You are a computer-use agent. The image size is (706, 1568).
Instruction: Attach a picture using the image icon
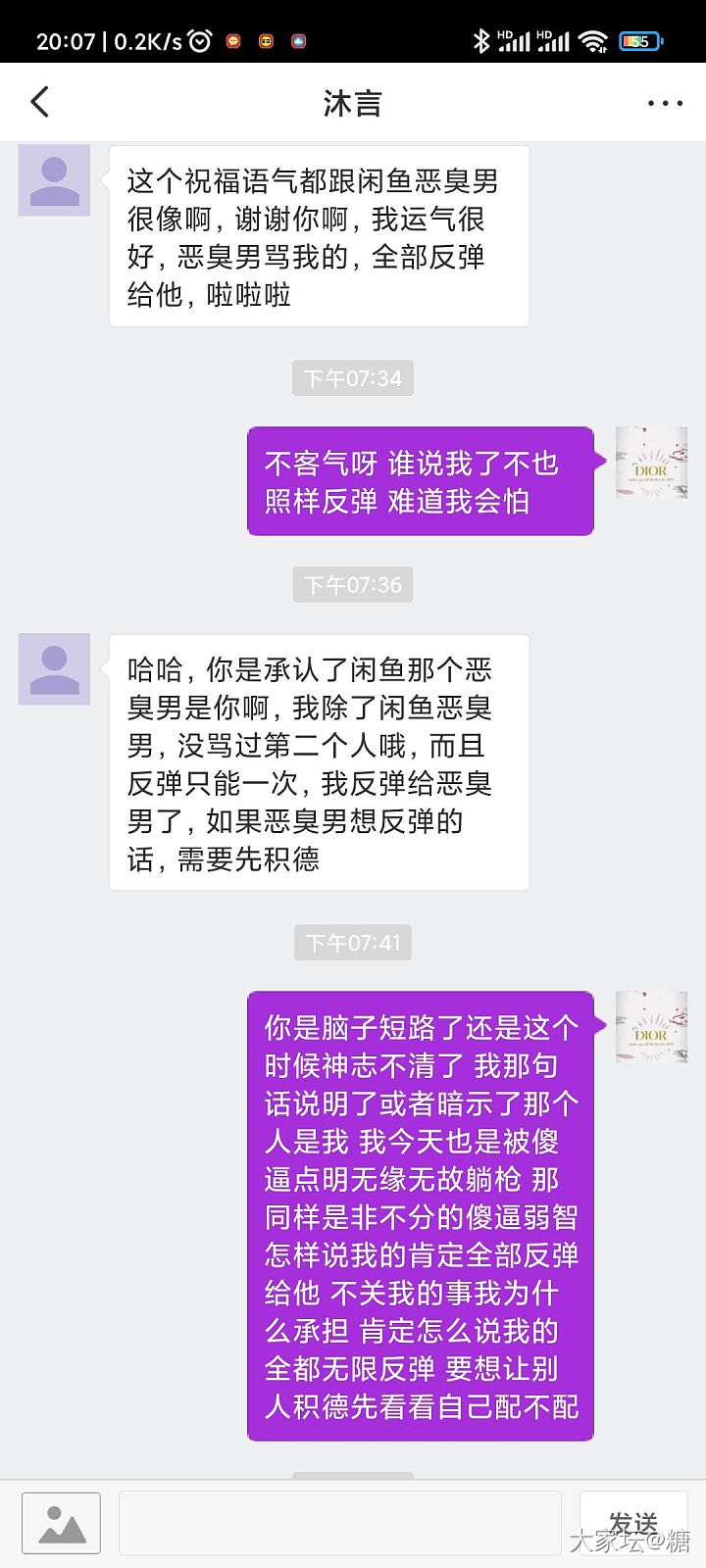[x=61, y=1523]
